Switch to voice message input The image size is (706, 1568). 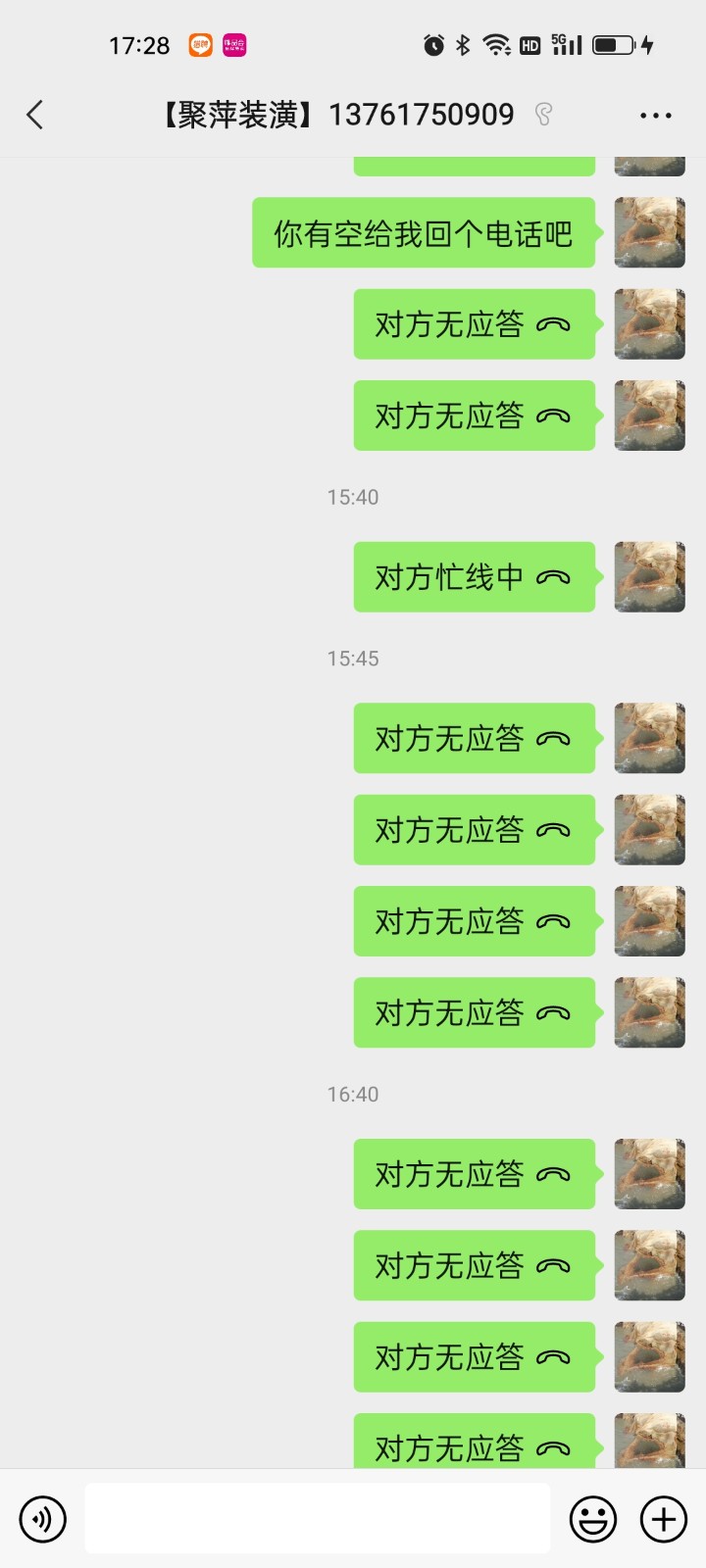(42, 1519)
